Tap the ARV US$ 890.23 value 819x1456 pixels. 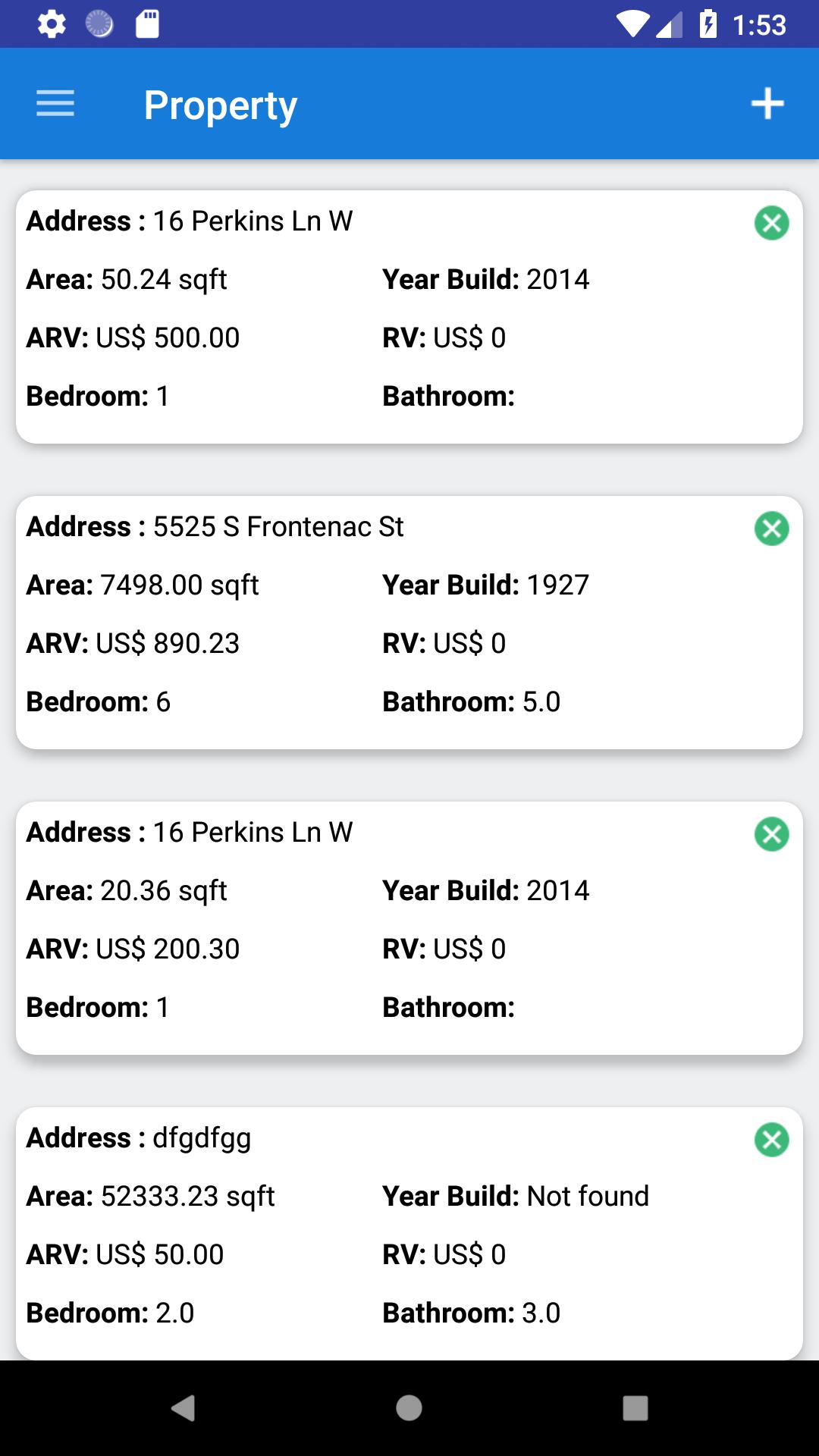168,643
